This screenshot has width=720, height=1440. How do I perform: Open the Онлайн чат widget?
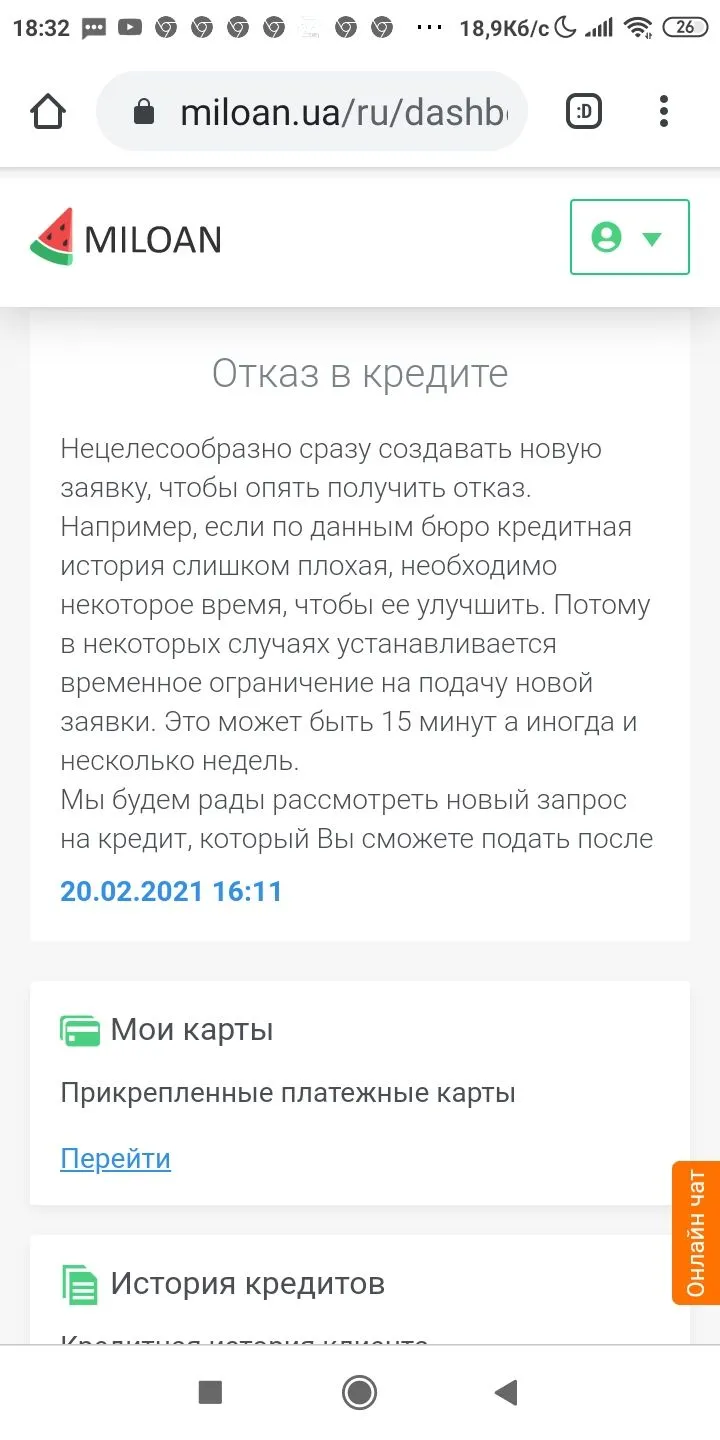[696, 1232]
